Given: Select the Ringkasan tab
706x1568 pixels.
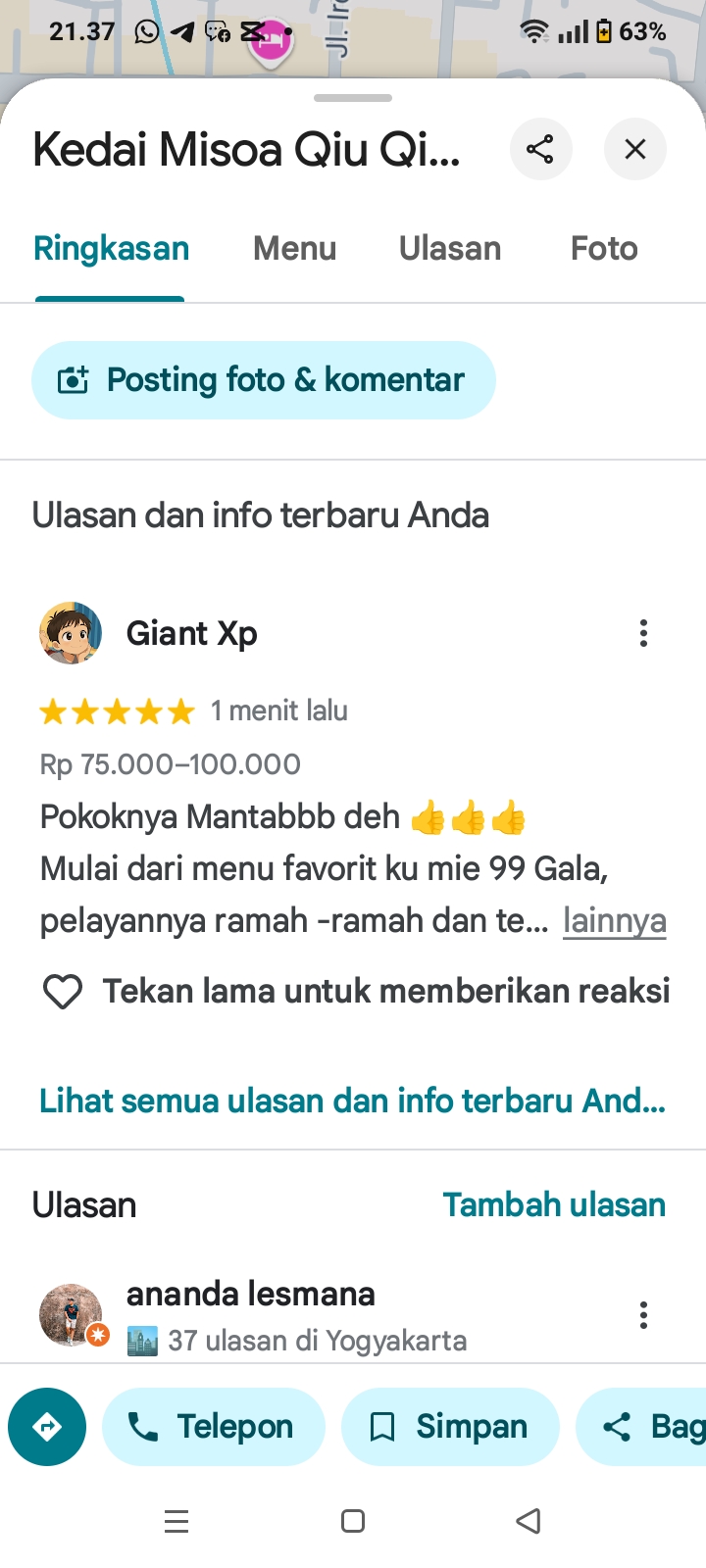Looking at the screenshot, I should coord(111,249).
